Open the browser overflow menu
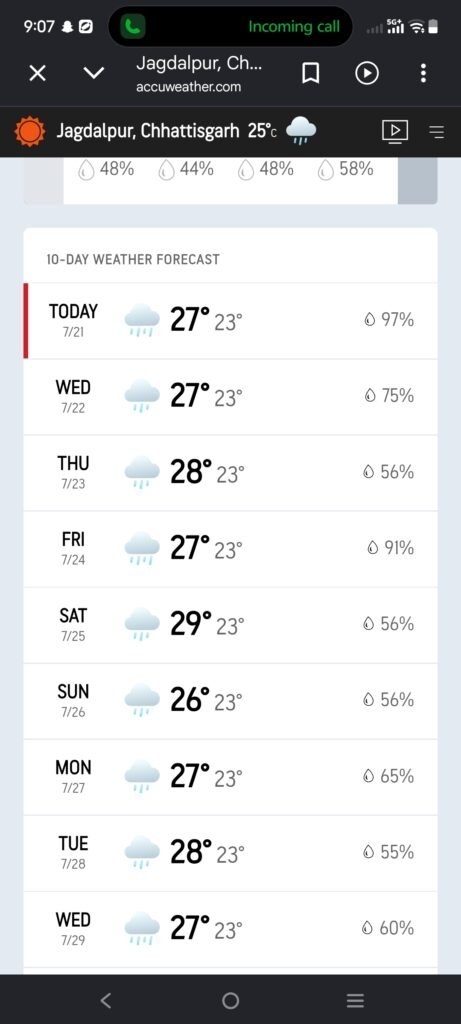This screenshot has height=1024, width=461. pyautogui.click(x=423, y=73)
